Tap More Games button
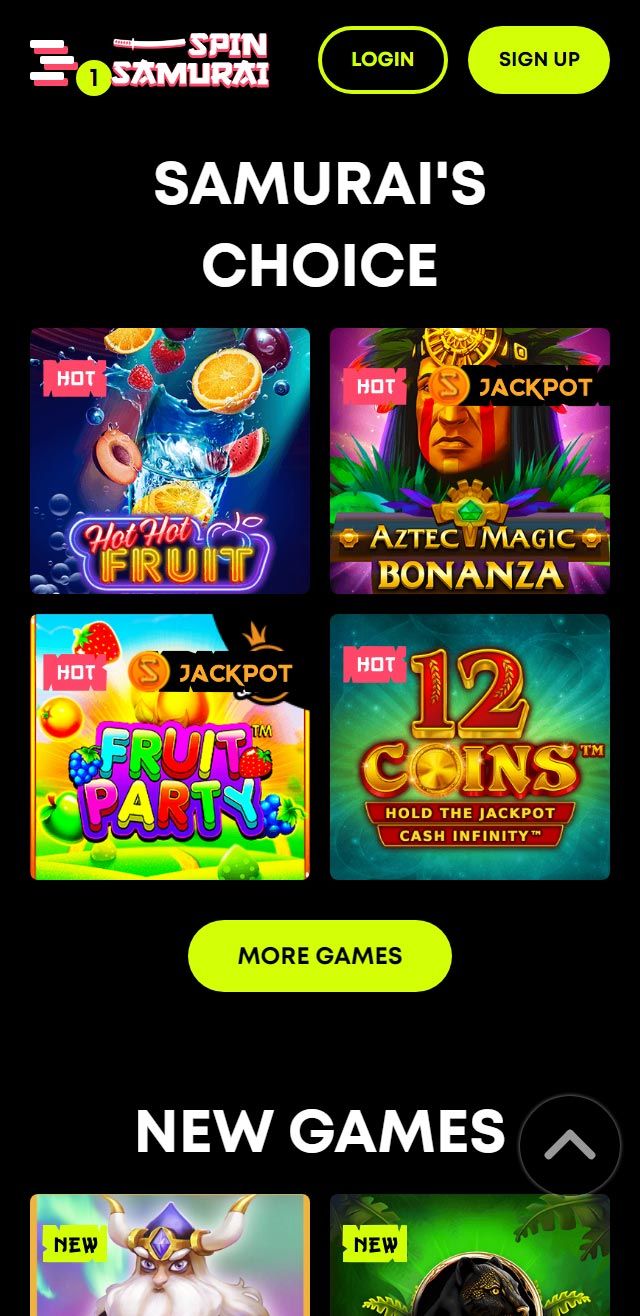This screenshot has width=640, height=1316. click(320, 956)
